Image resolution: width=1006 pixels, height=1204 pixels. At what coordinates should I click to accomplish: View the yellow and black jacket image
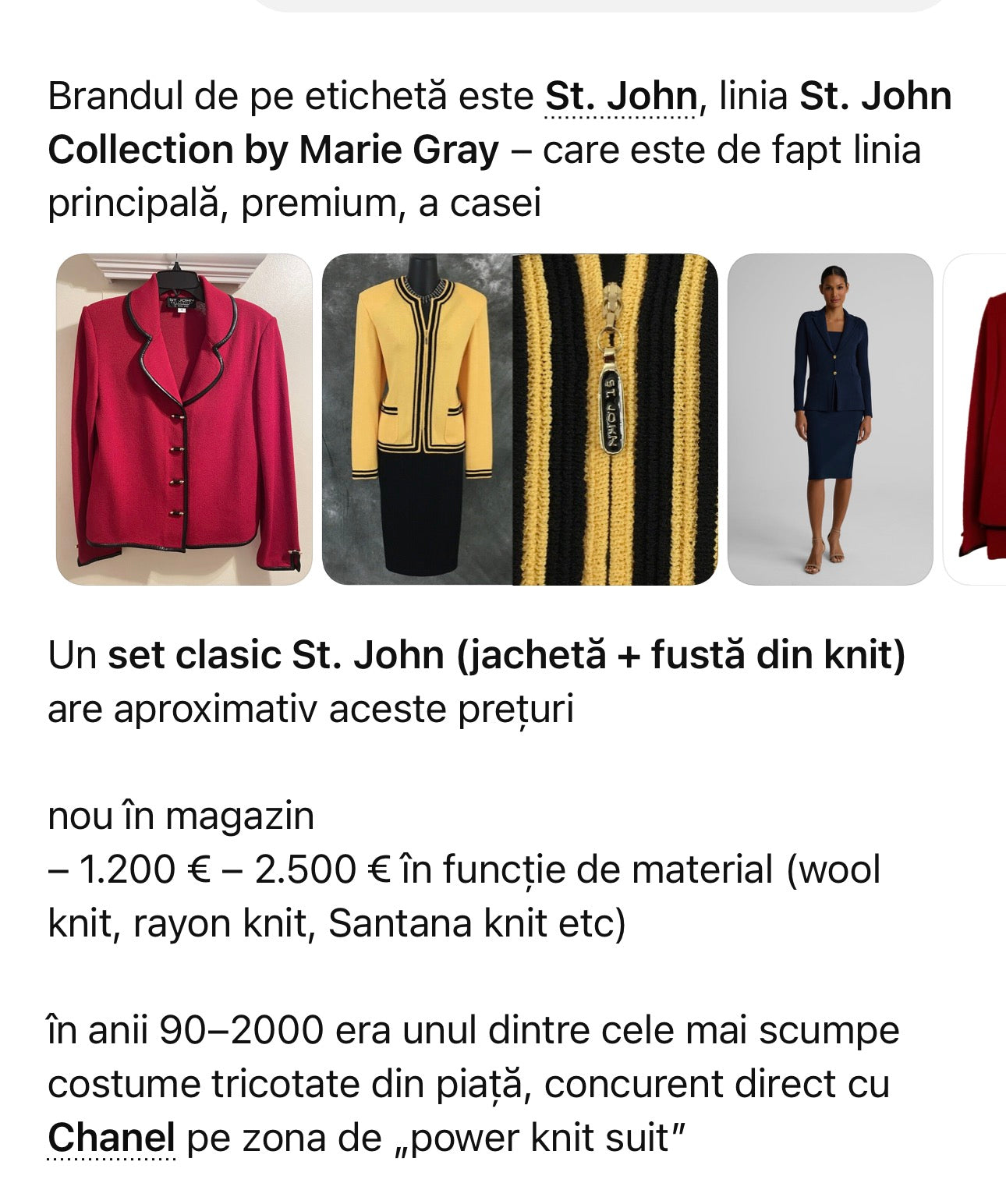418,419
